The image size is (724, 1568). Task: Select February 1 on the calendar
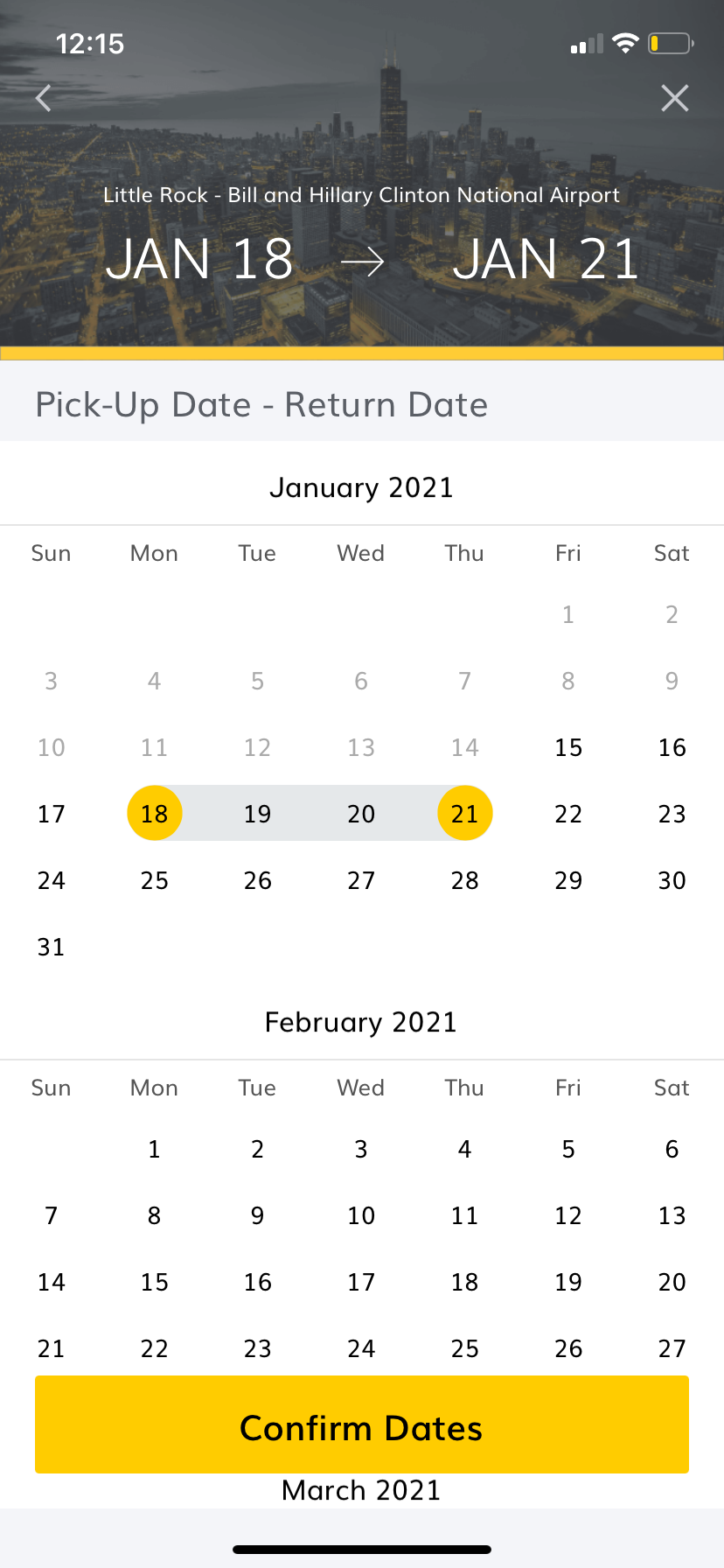(x=155, y=1149)
